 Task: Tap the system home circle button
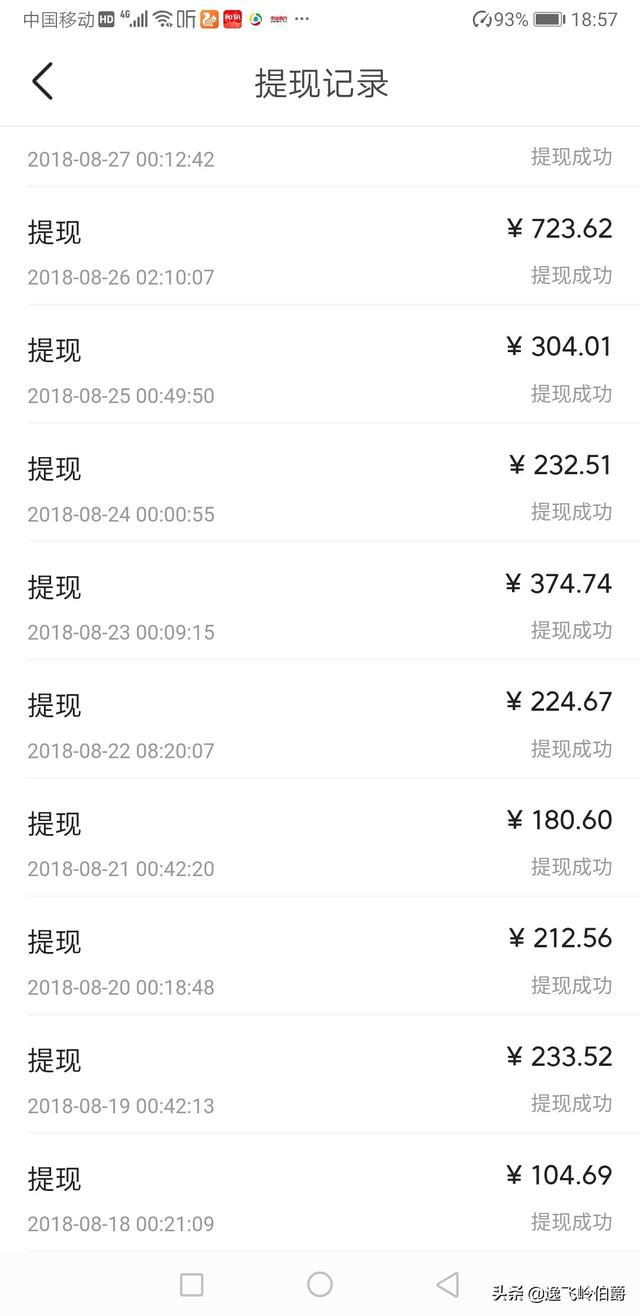tap(320, 1284)
